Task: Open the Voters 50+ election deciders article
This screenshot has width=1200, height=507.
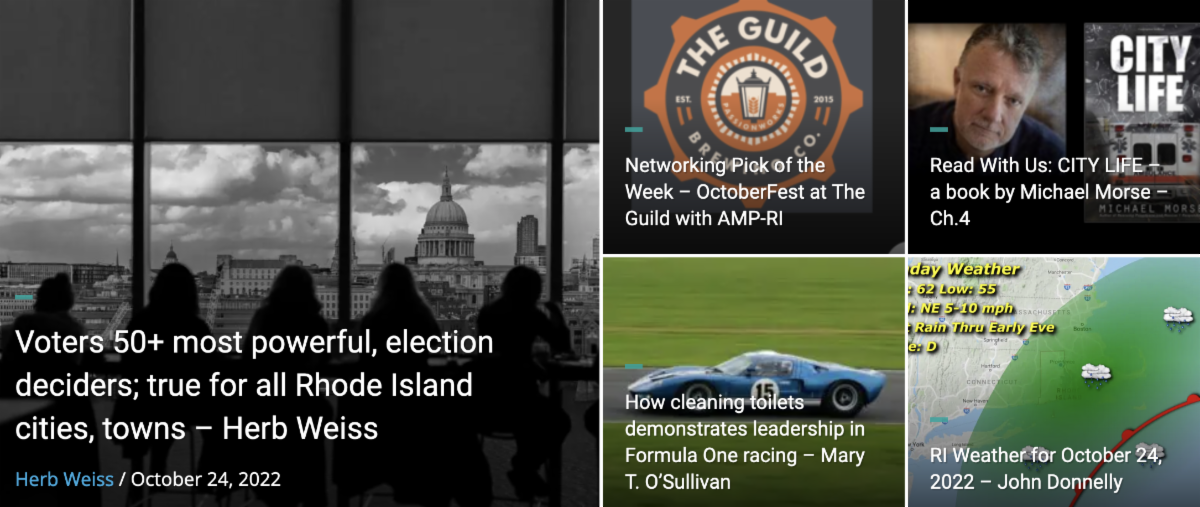Action: tap(255, 386)
